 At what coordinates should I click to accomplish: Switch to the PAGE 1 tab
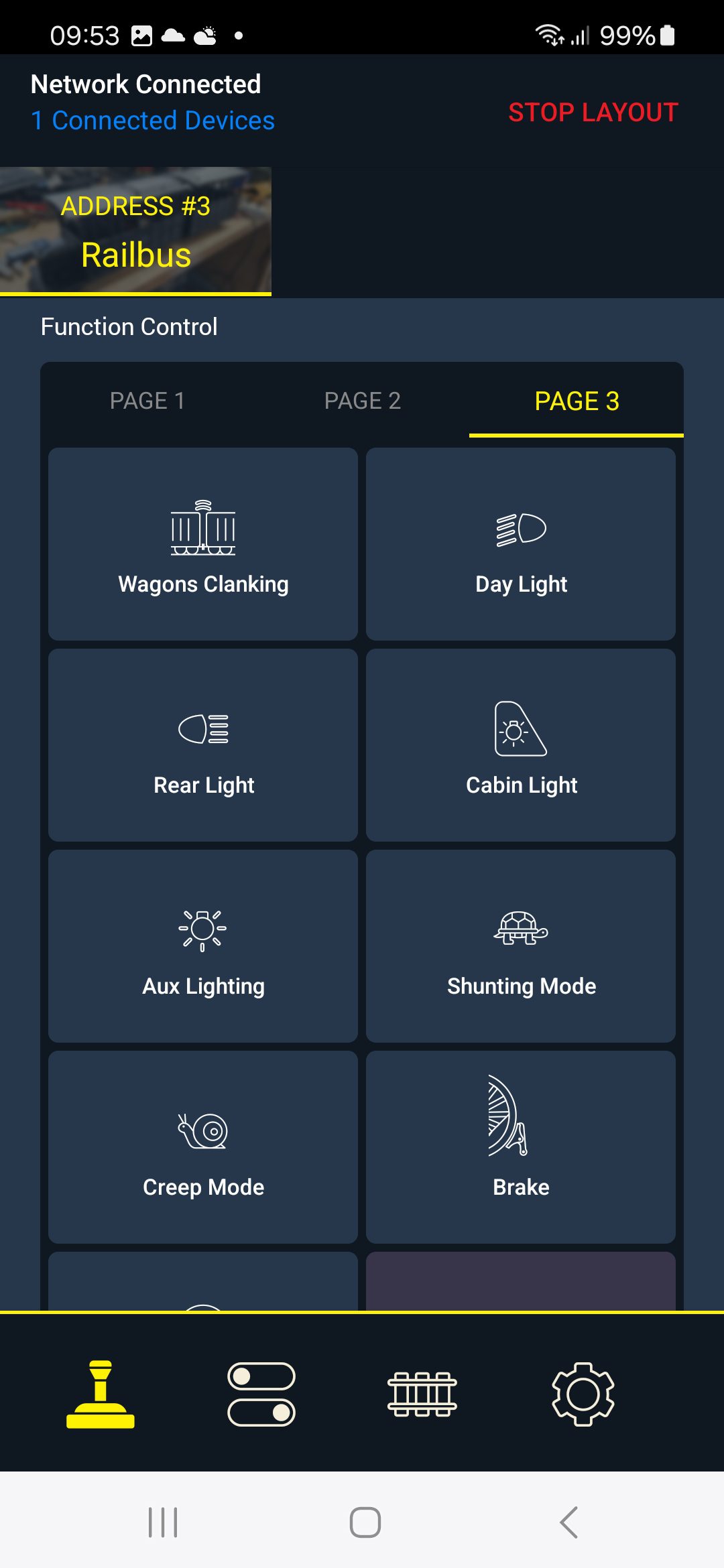click(147, 401)
